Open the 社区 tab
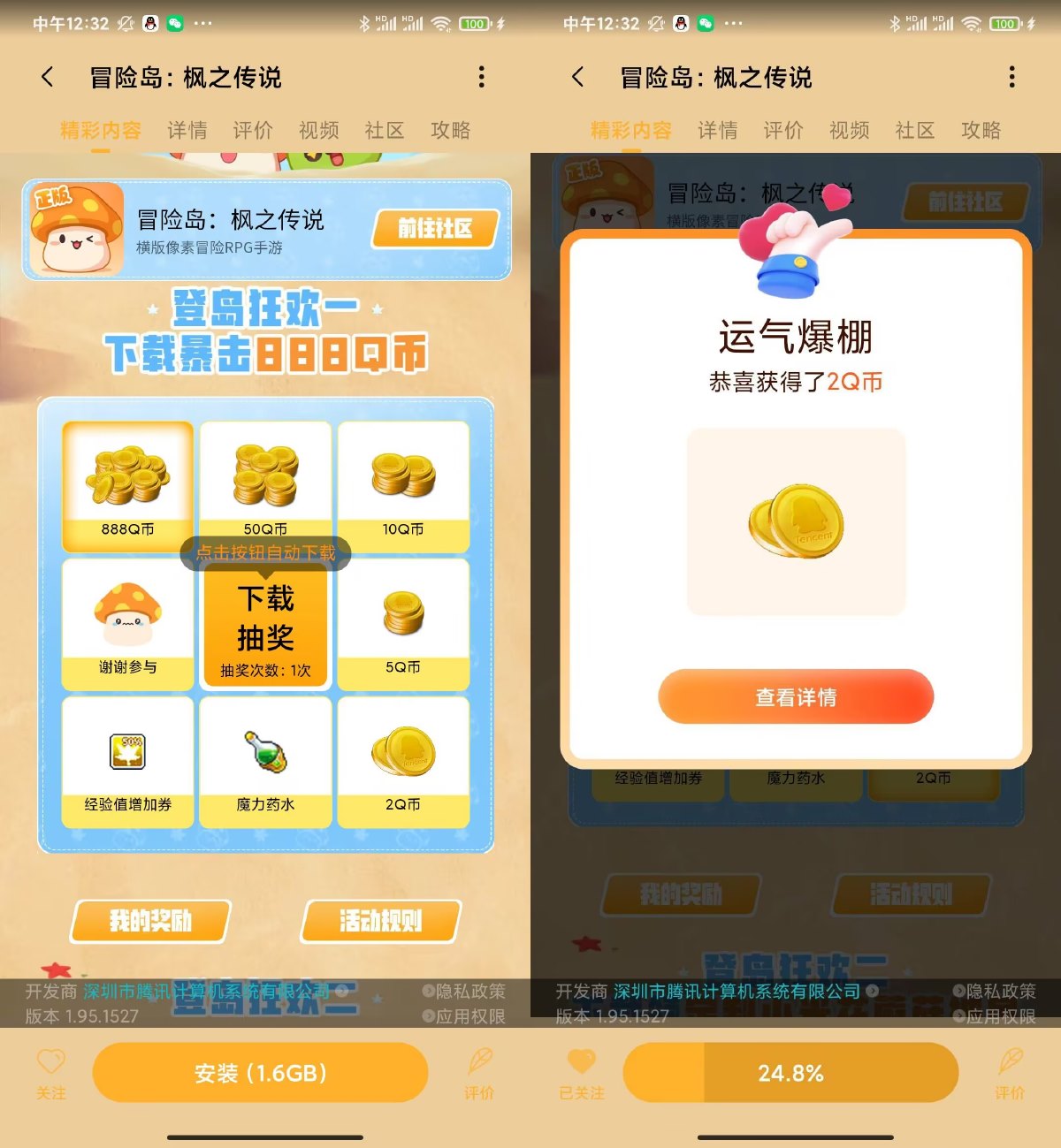 382,130
